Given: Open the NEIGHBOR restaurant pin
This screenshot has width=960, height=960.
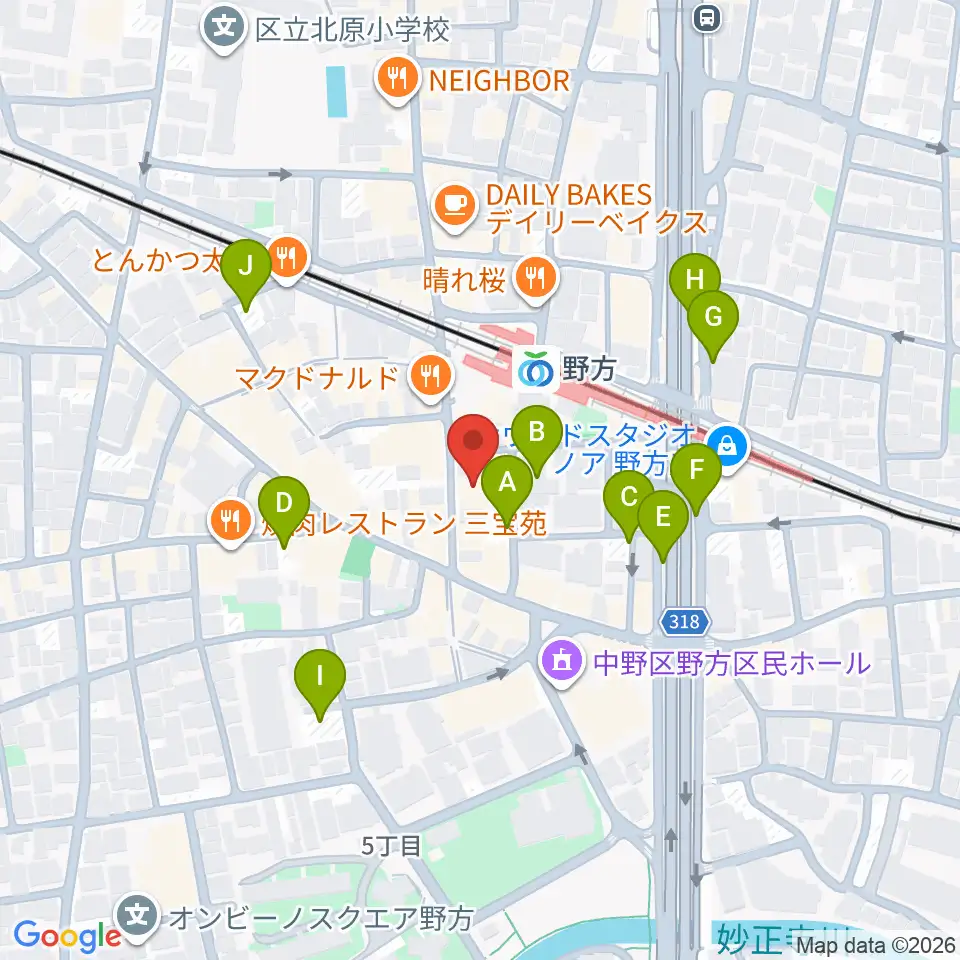Looking at the screenshot, I should pyautogui.click(x=397, y=81).
